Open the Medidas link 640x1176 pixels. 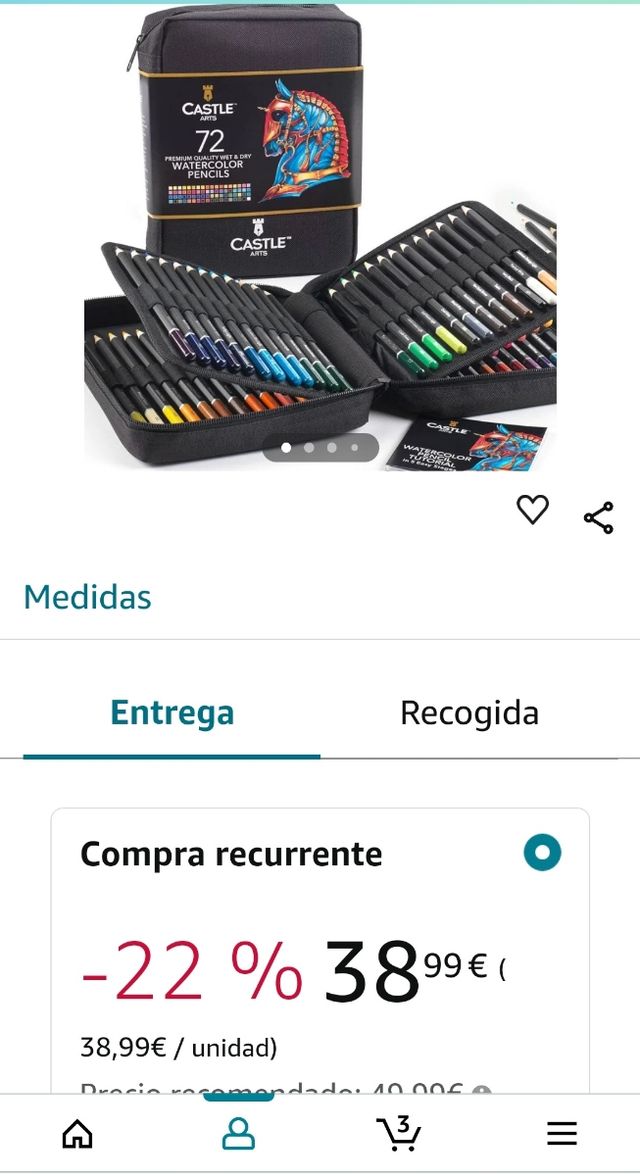coord(87,597)
